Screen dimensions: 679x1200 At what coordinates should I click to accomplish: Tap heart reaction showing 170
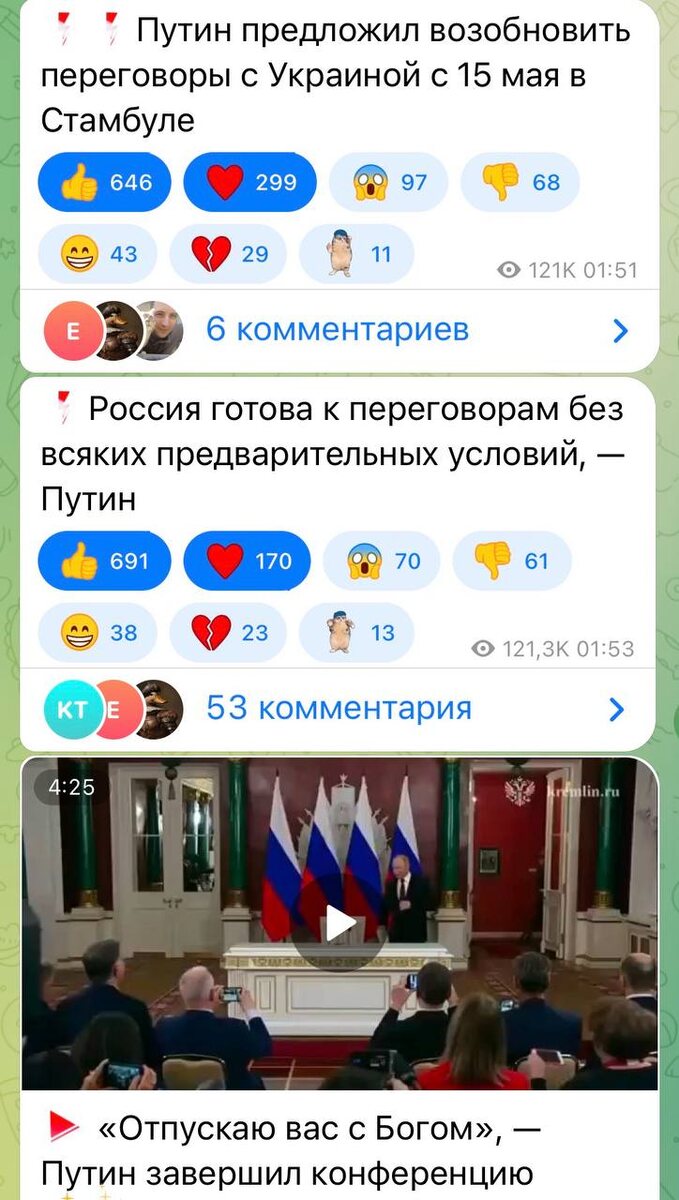[246, 561]
